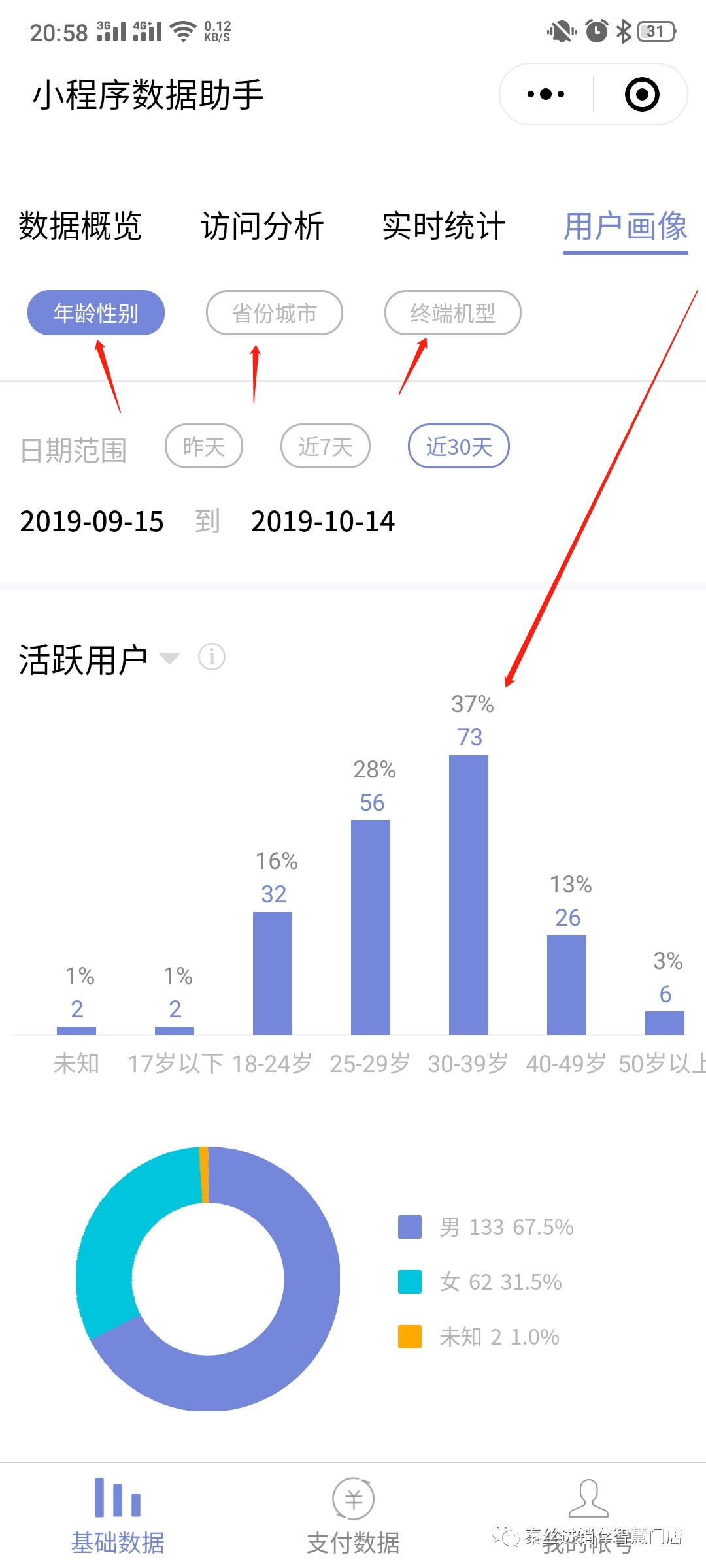Open the 实时统计 tab
Screen dimensions: 706x1568
(x=444, y=227)
